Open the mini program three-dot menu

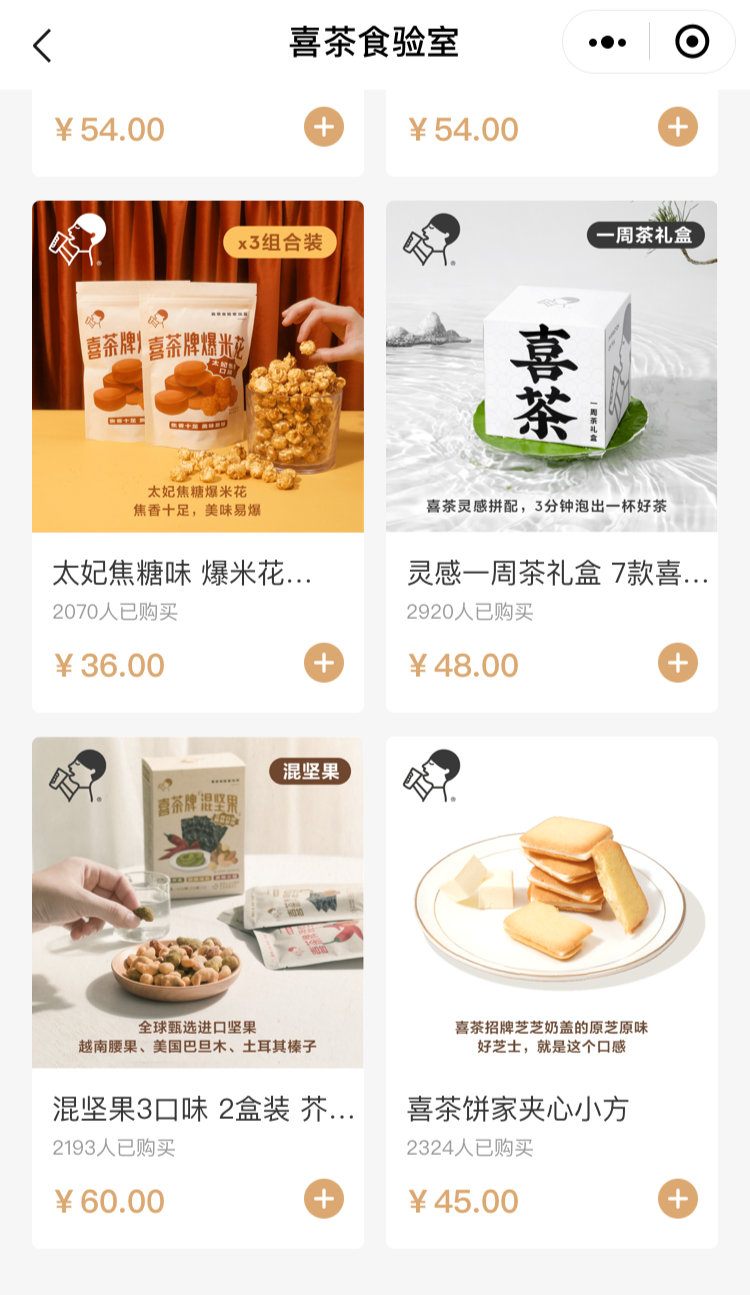click(607, 42)
